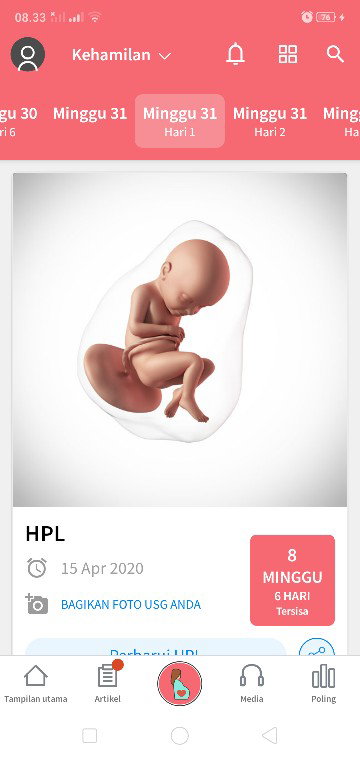Viewport: 360px width, 760px height.
Task: Tap the Bagikan Foto USG Anda link
Action: coord(131,605)
